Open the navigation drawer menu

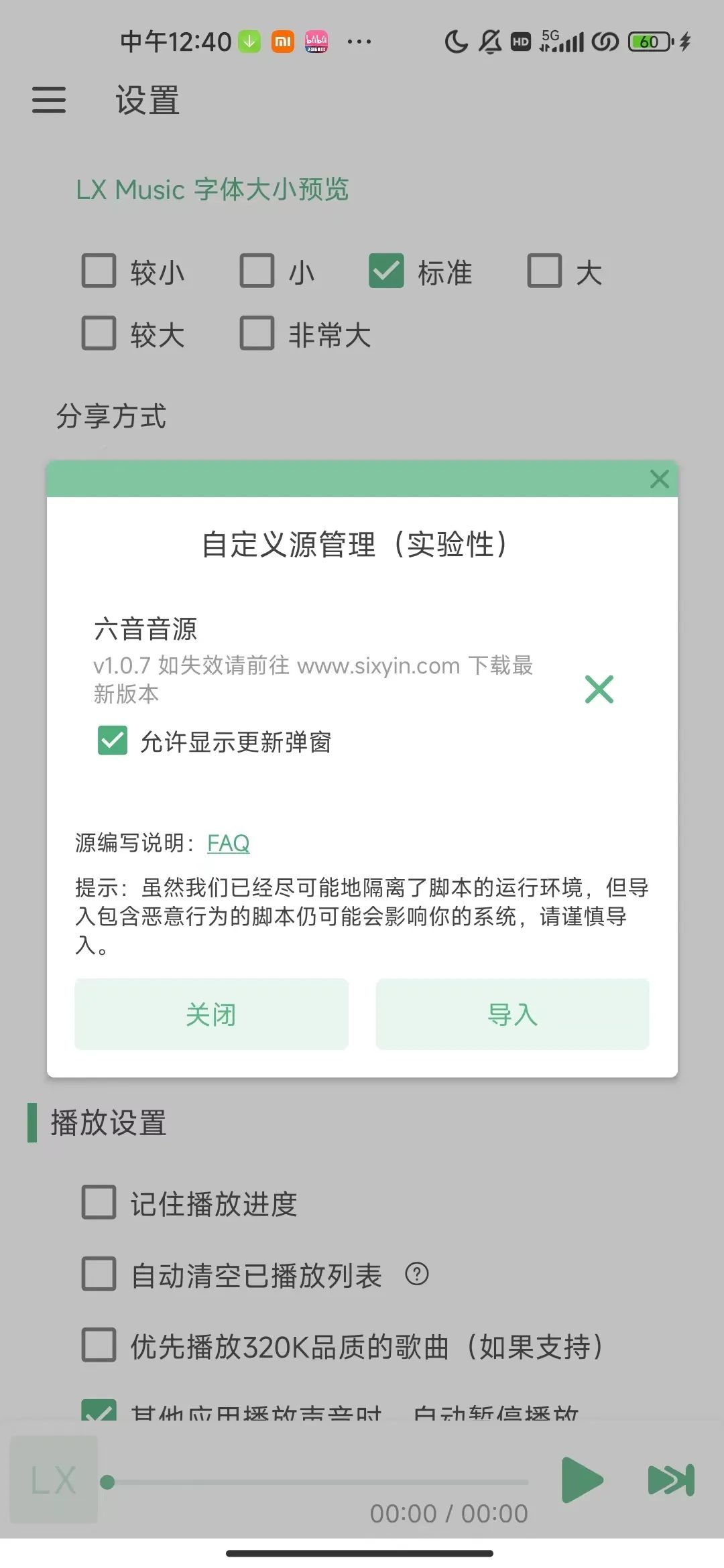48,101
